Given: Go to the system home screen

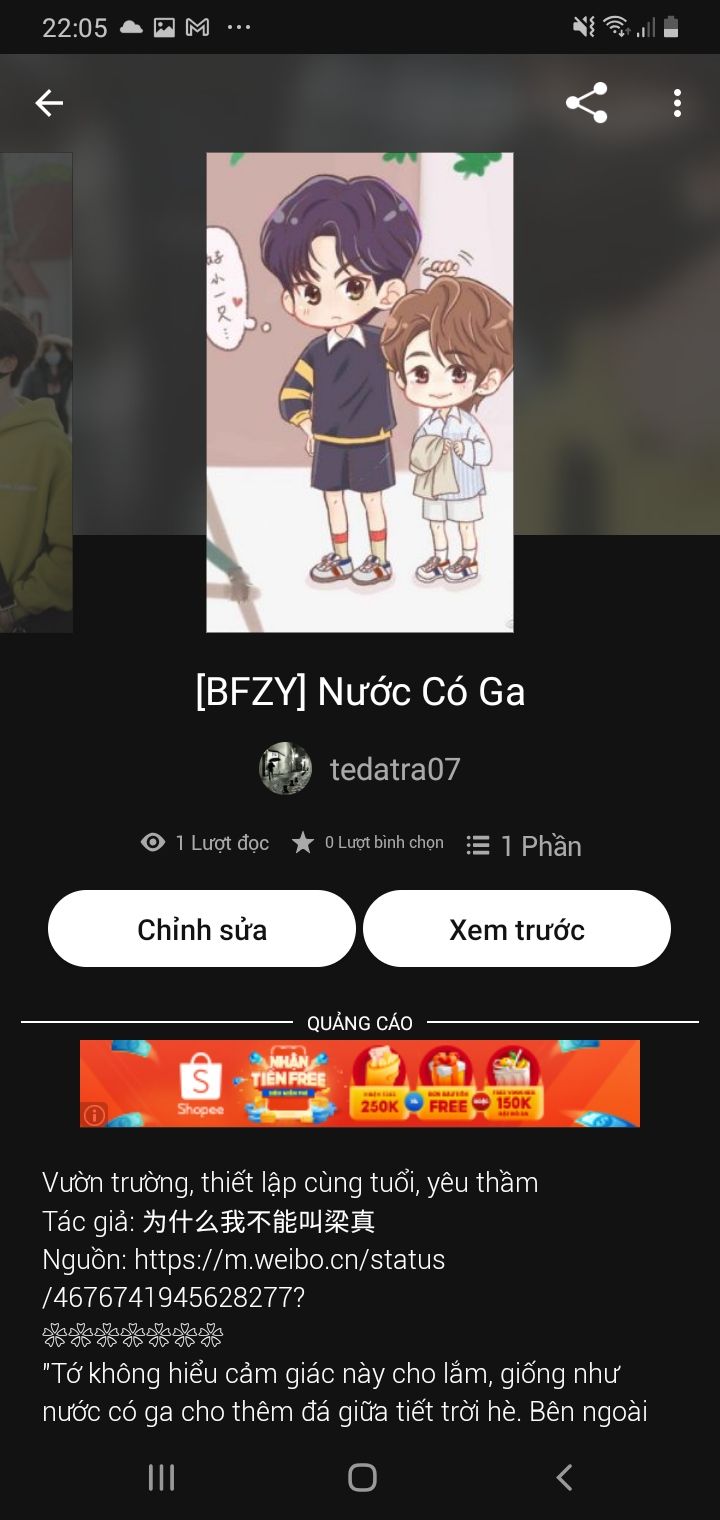Looking at the screenshot, I should coord(362,1477).
